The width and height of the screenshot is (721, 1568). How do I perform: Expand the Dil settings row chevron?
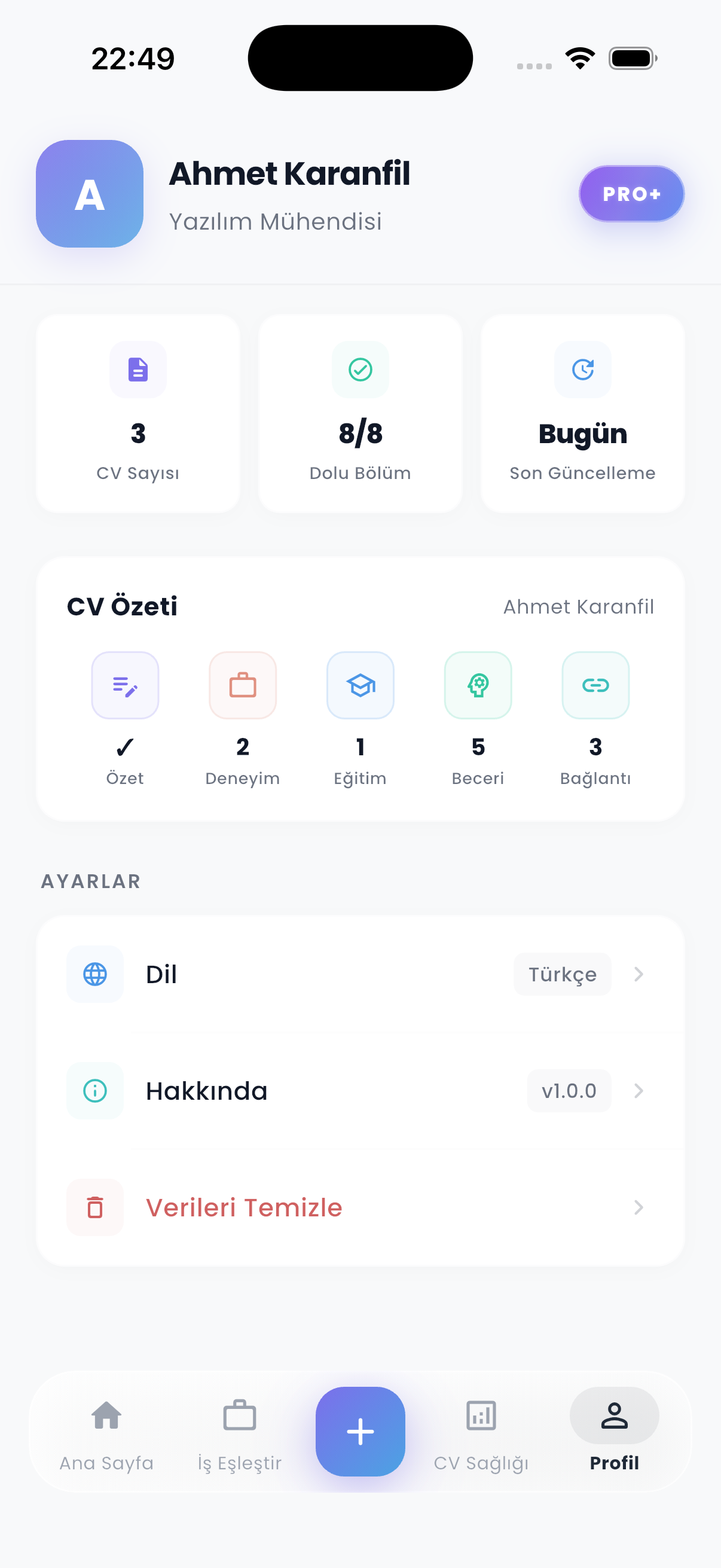coord(638,974)
